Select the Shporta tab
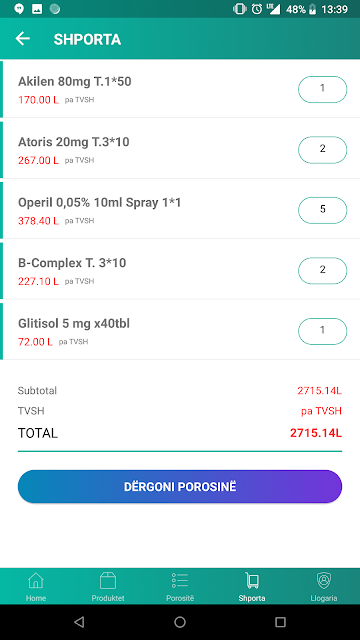 [x=252, y=587]
